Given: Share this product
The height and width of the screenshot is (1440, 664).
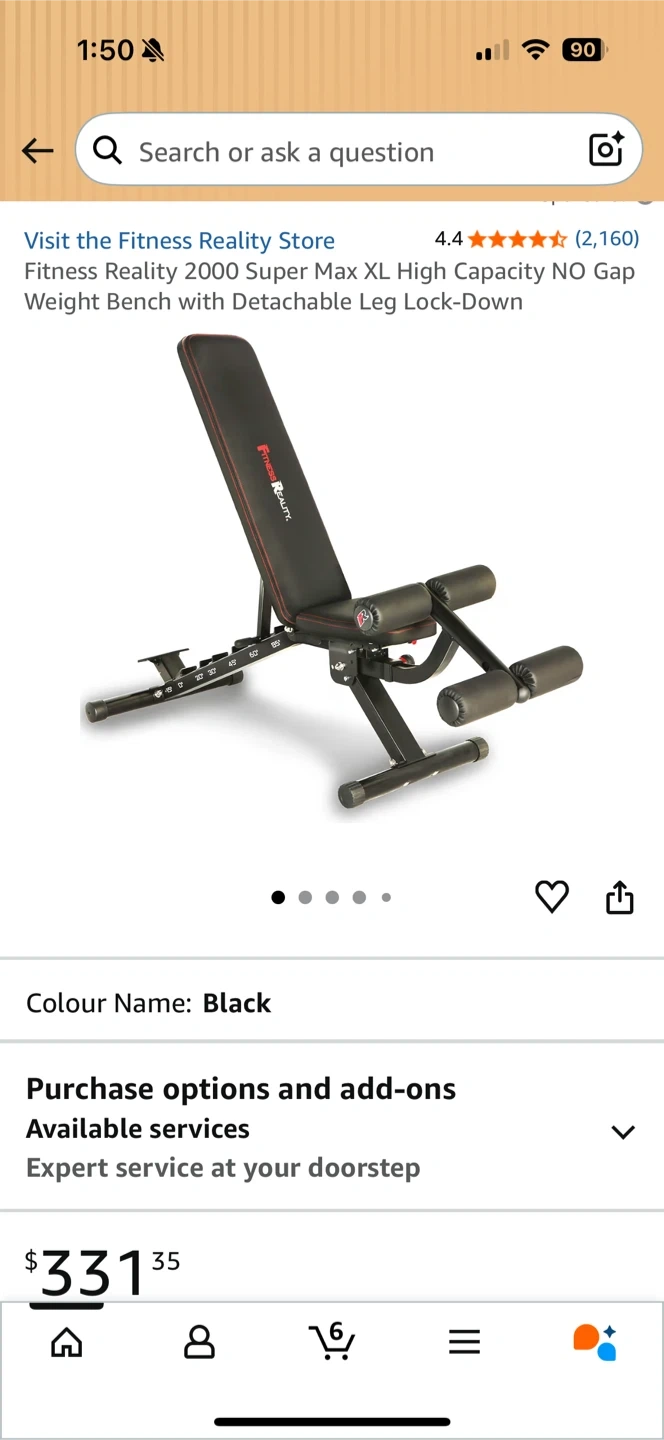Looking at the screenshot, I should pyautogui.click(x=620, y=897).
